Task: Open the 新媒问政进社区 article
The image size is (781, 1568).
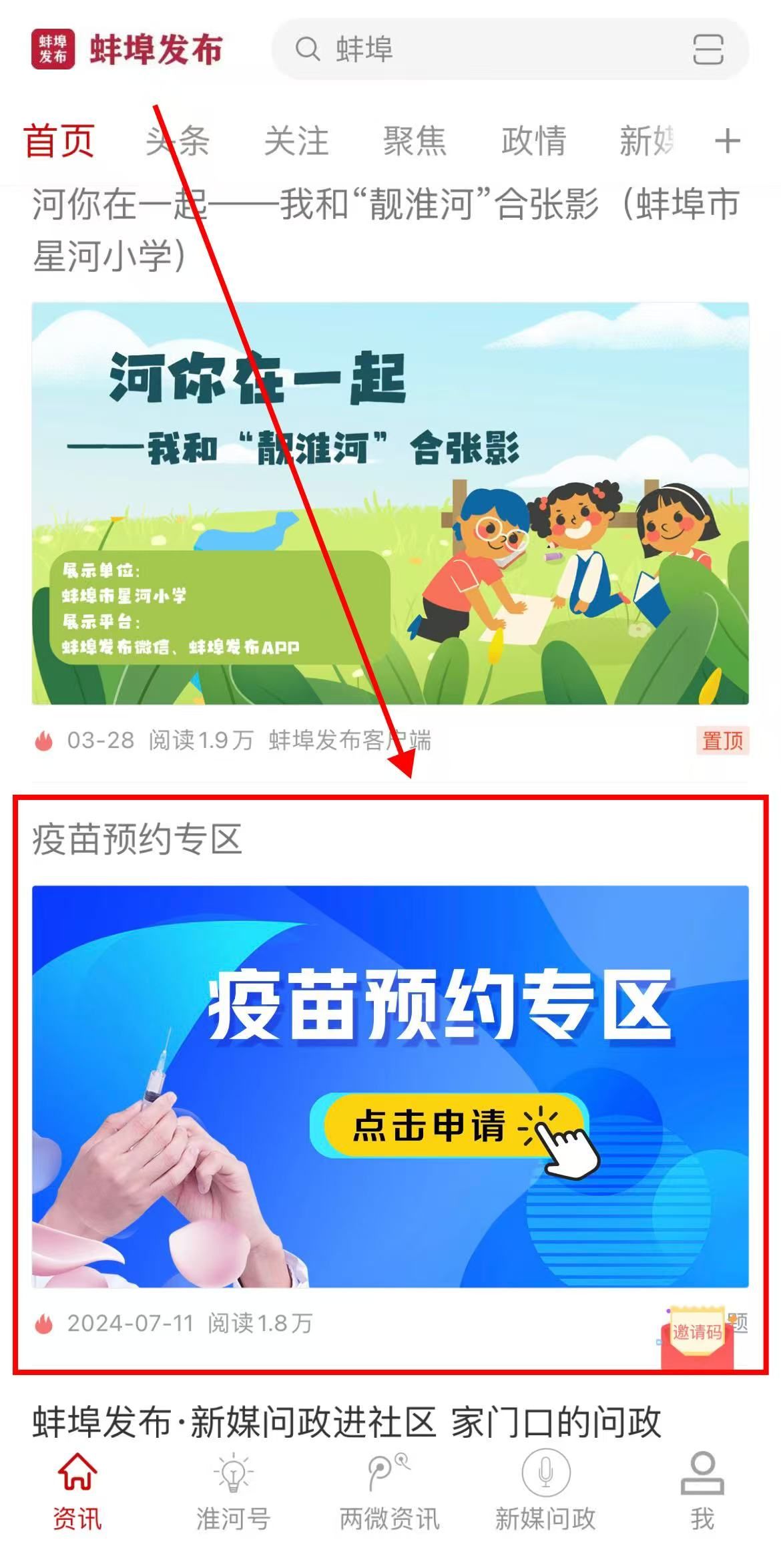Action: [x=347, y=1422]
